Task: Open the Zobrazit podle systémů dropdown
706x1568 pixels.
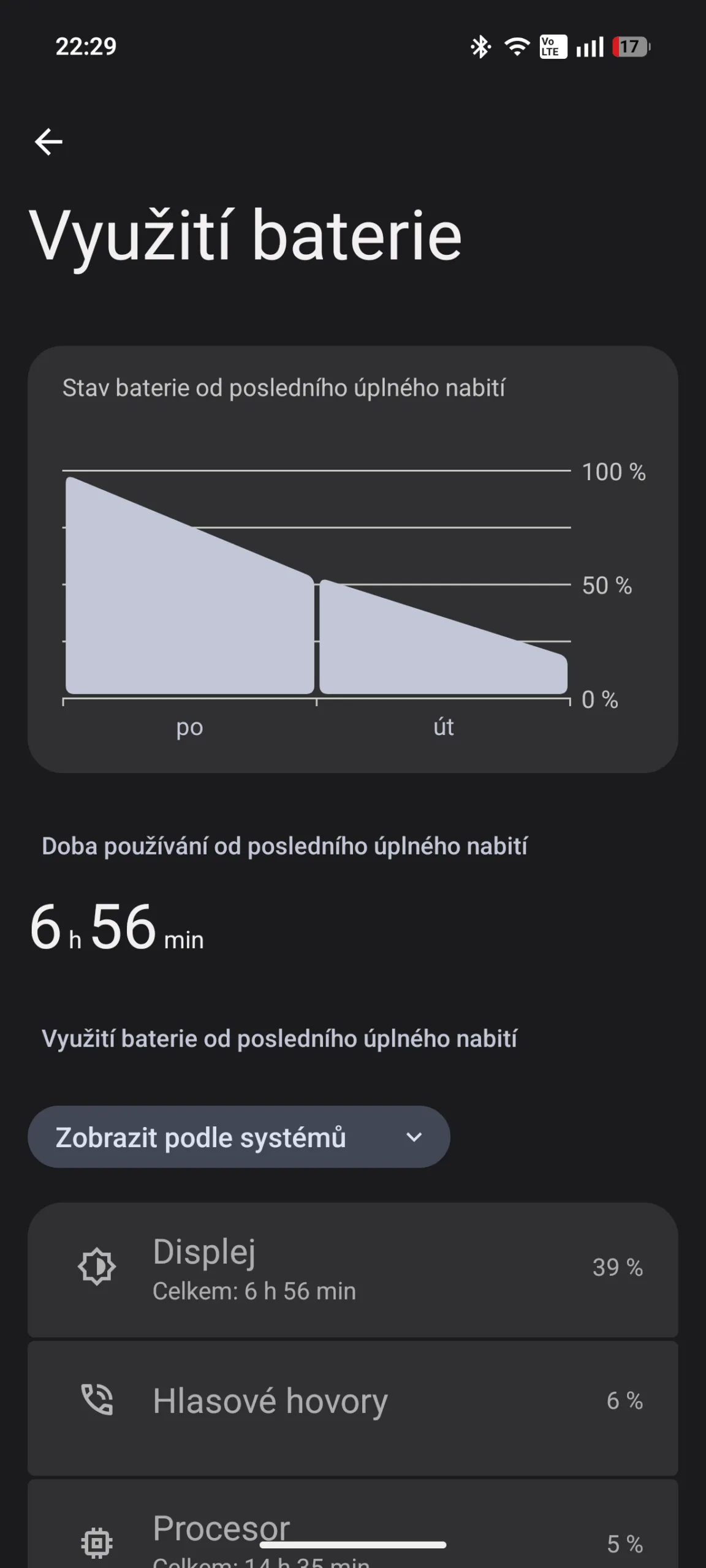Action: pyautogui.click(x=238, y=1137)
